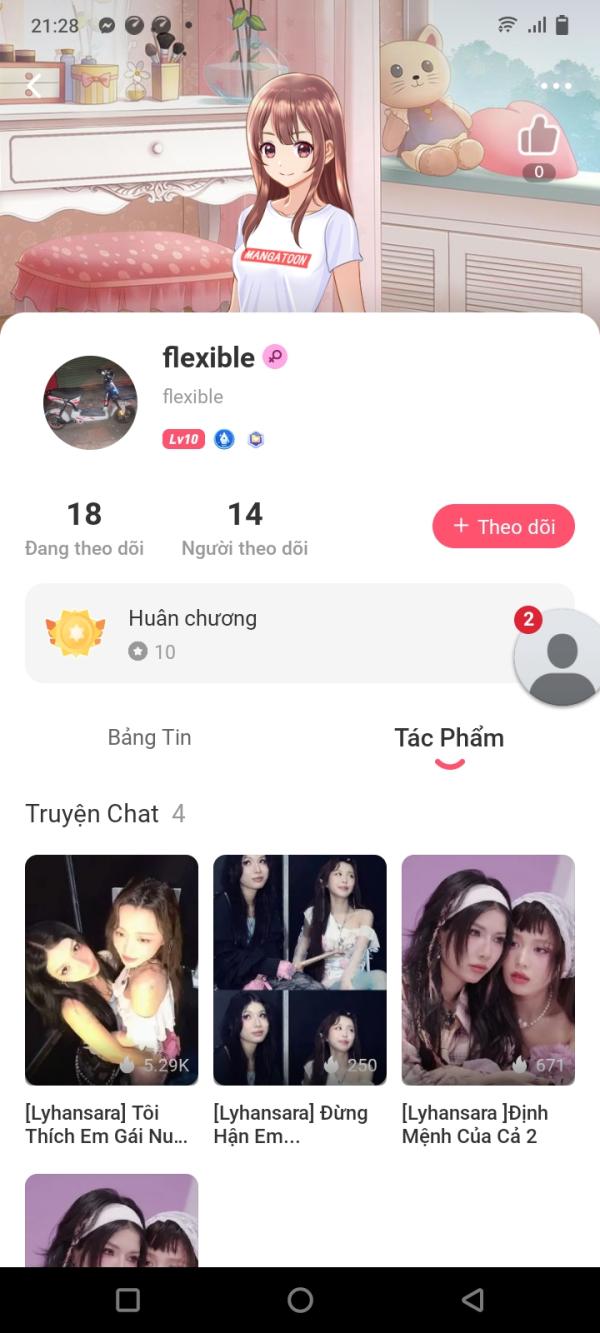Screen dimensions: 600x1333
Task: Like this profile with the thumbs-up
Action: tap(538, 138)
